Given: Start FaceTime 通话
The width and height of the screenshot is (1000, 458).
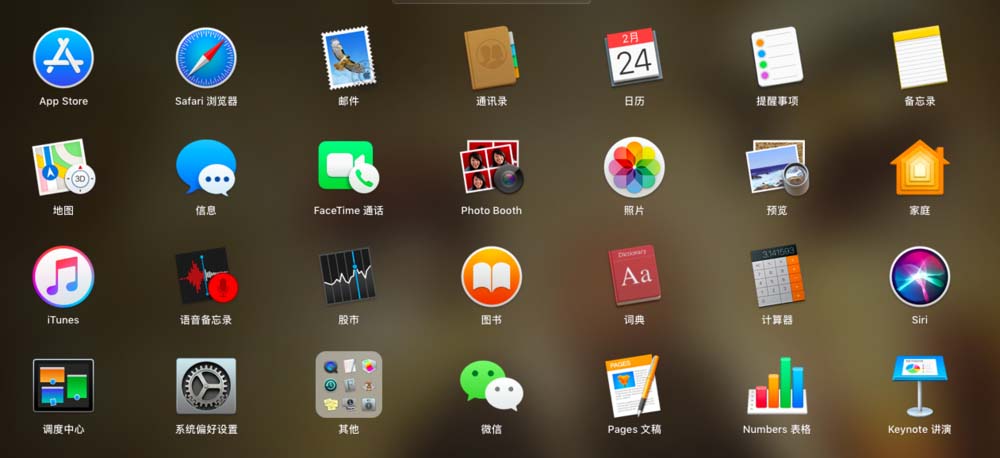Looking at the screenshot, I should click(348, 167).
